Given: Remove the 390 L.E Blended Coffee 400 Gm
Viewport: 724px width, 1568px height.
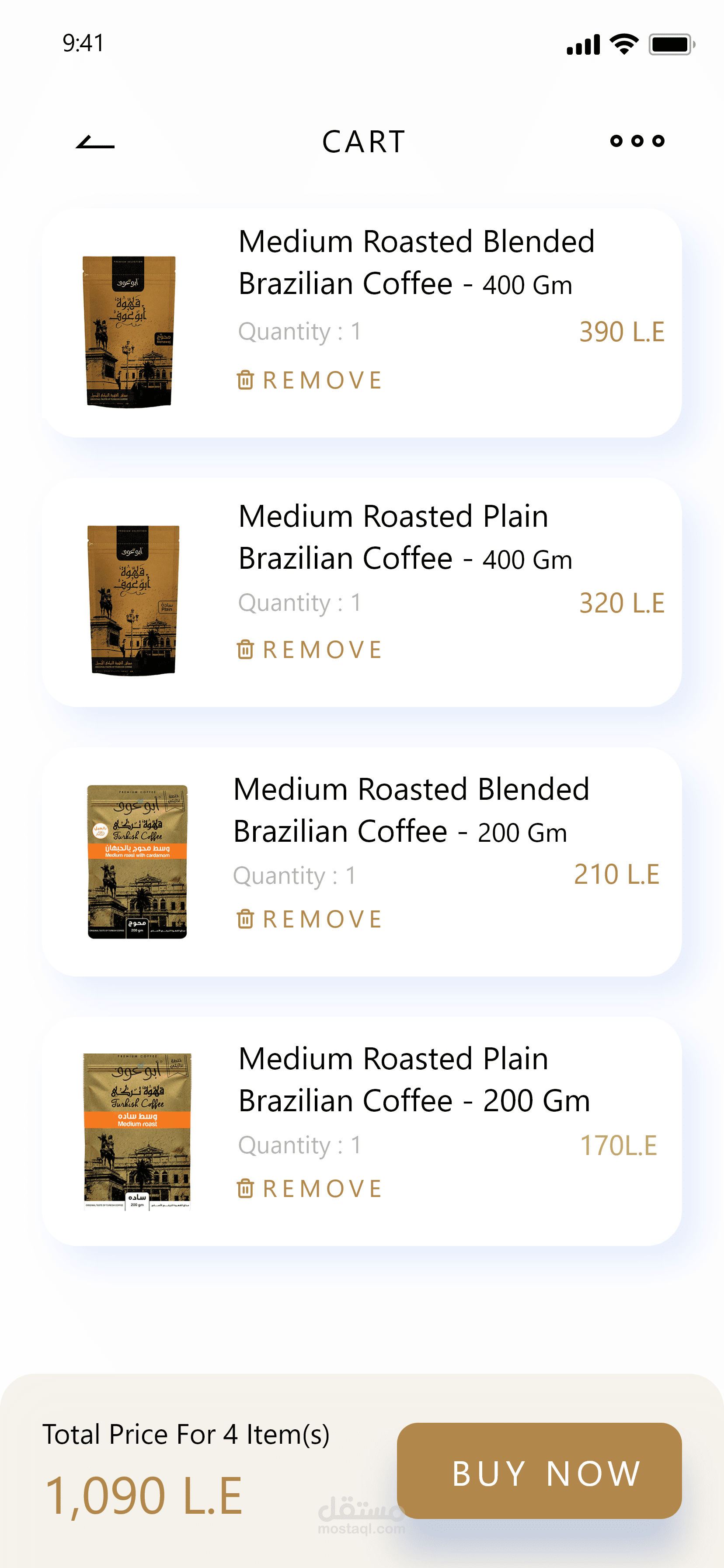Looking at the screenshot, I should click(x=310, y=381).
